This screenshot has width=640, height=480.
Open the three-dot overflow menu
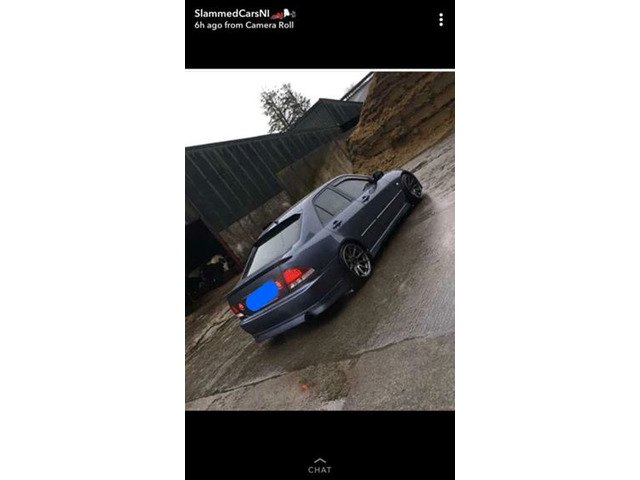click(x=441, y=19)
